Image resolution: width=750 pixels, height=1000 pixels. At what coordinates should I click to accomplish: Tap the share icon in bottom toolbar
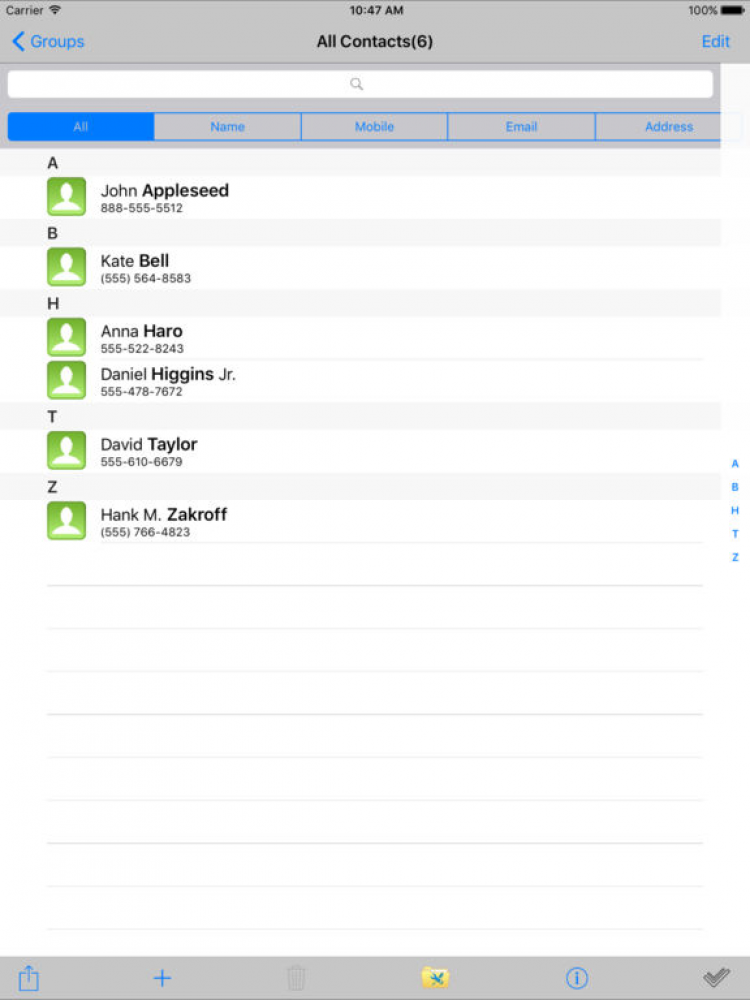tap(29, 978)
